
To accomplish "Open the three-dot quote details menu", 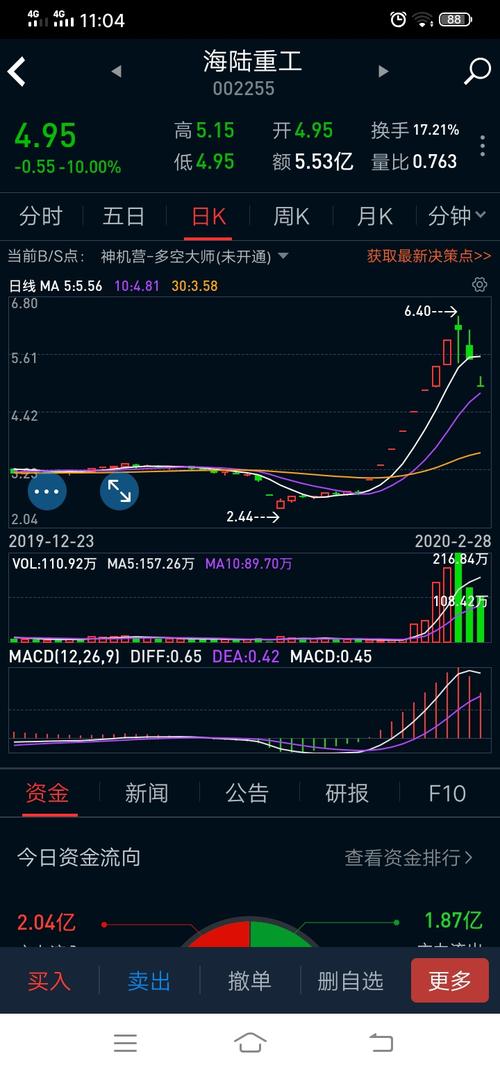I will point(483,146).
